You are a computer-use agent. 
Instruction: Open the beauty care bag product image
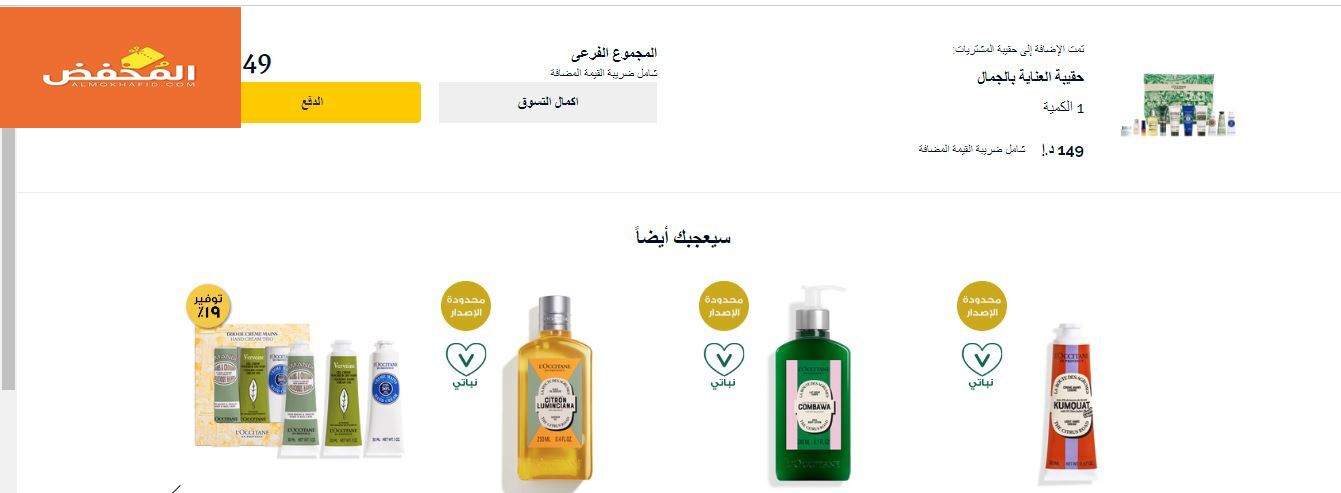1178,106
